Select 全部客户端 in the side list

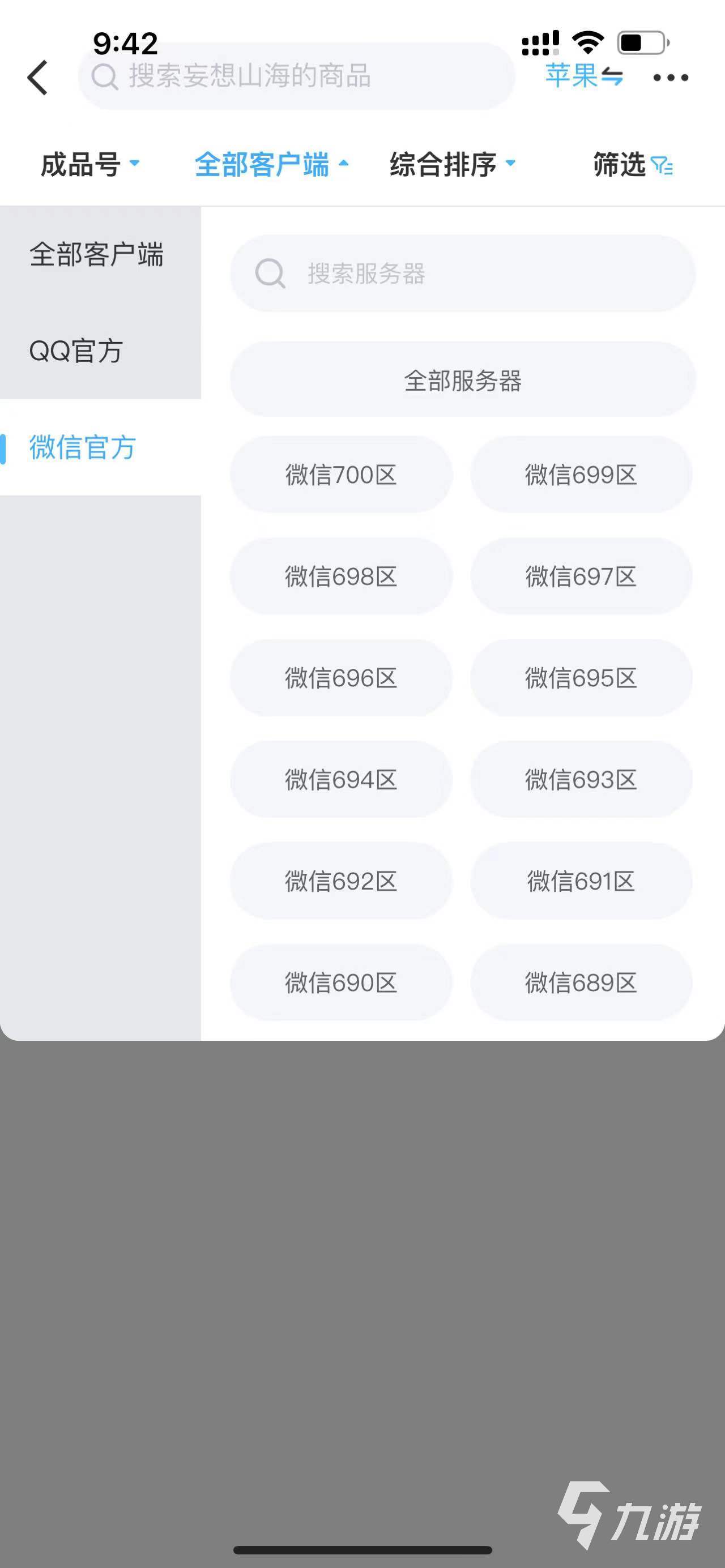click(97, 254)
